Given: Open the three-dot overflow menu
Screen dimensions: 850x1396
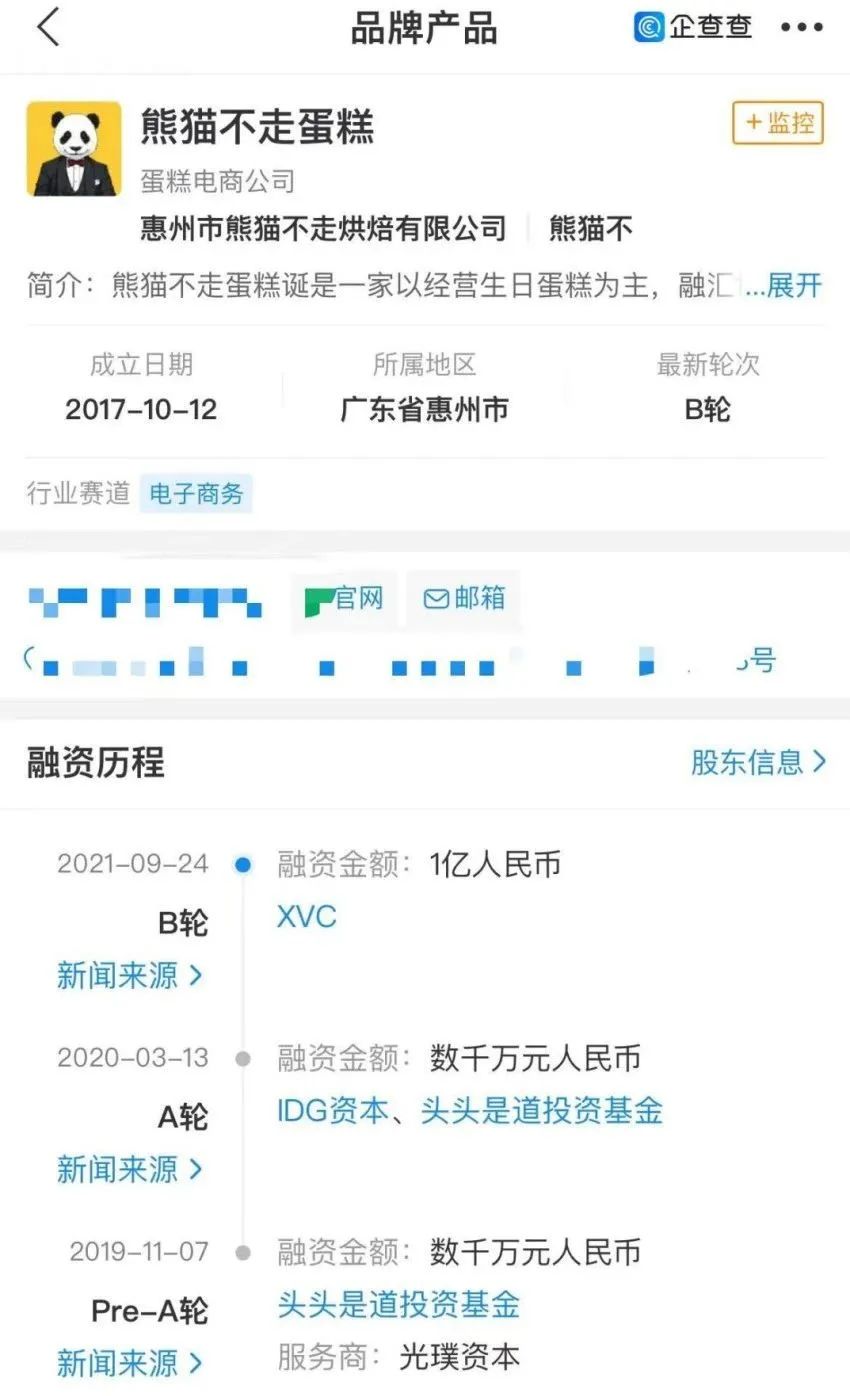Looking at the screenshot, I should click(x=802, y=28).
